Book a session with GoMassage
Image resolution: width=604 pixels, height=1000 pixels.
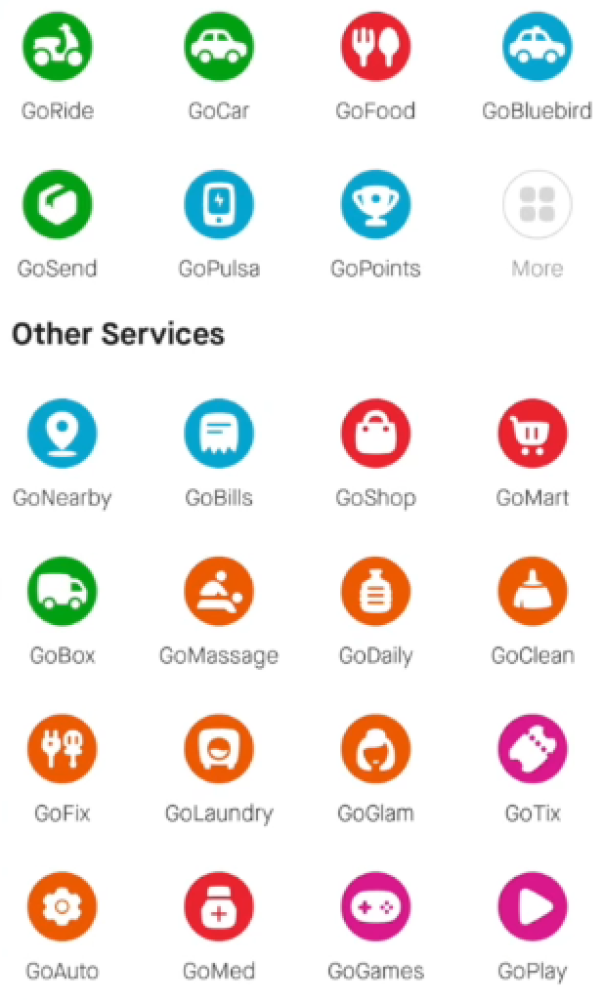tap(218, 592)
